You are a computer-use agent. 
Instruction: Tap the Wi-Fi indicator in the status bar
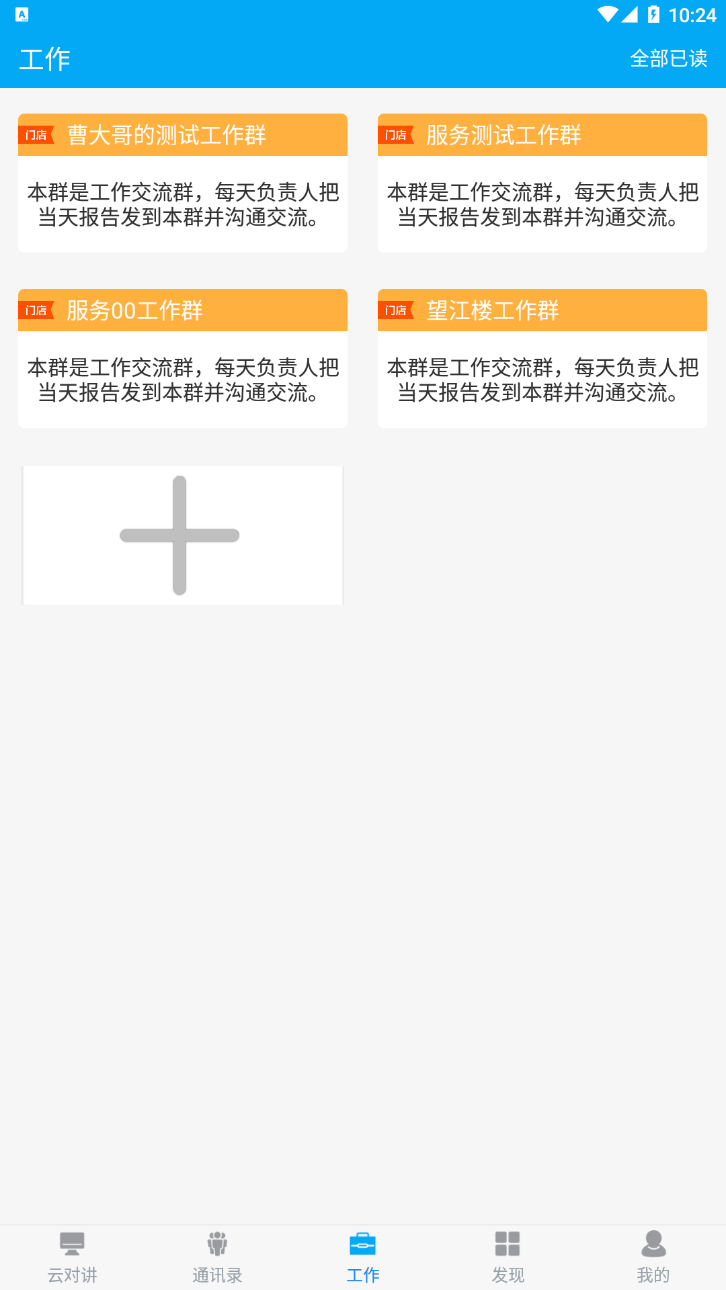coord(608,15)
